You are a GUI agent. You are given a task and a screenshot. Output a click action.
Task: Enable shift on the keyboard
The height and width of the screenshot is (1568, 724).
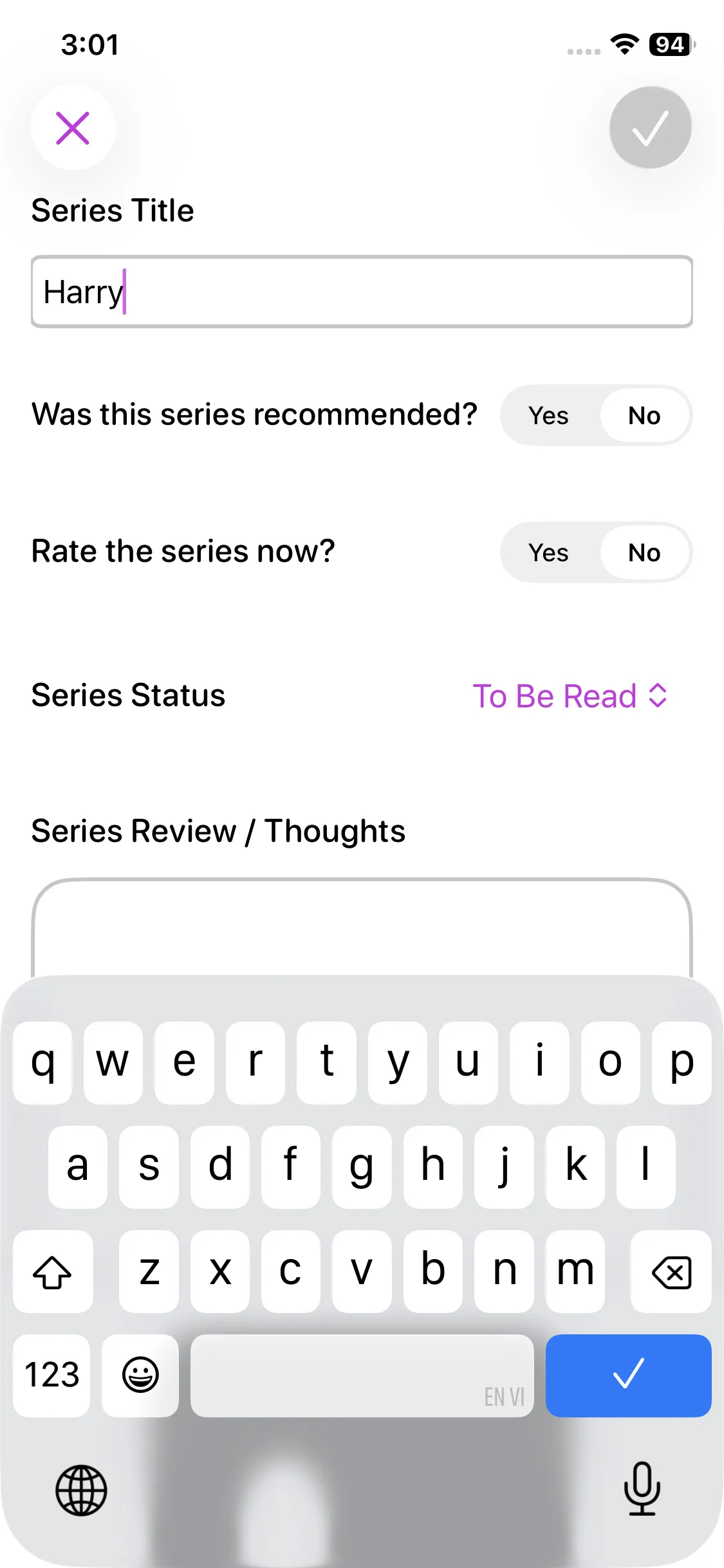click(53, 1272)
